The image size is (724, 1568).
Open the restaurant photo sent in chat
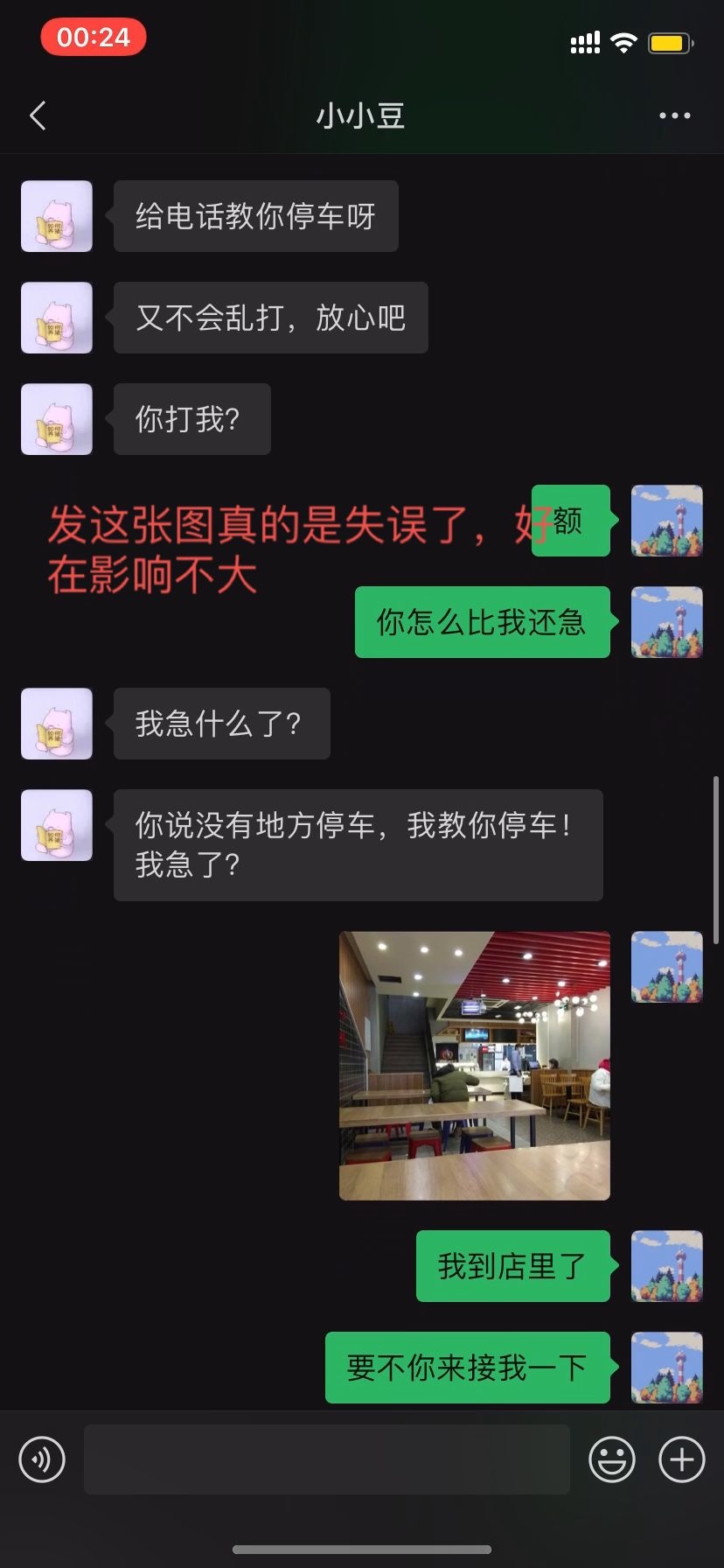pyautogui.click(x=475, y=1065)
